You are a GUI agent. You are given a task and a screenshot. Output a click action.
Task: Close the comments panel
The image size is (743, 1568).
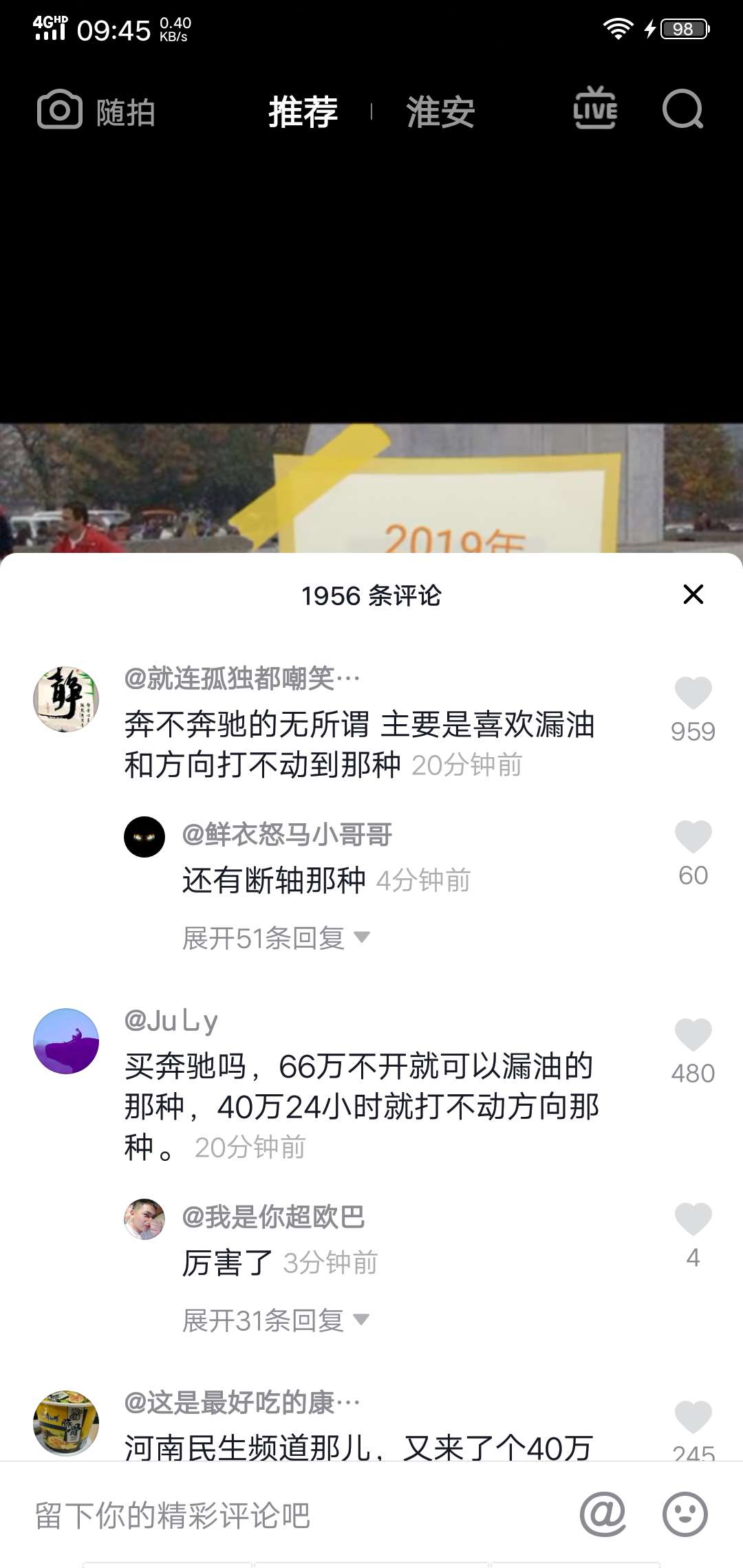tap(693, 594)
